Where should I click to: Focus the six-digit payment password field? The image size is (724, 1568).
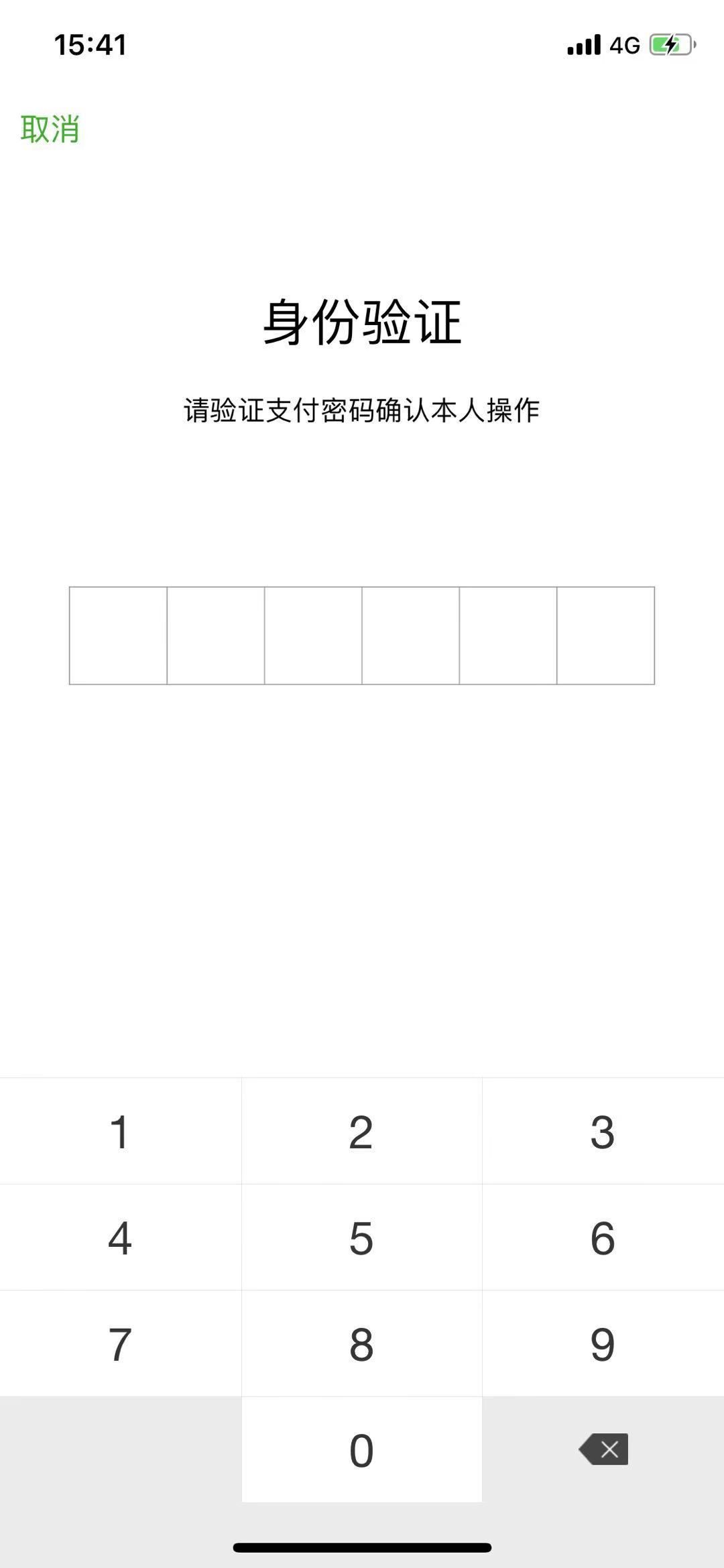[x=361, y=636]
